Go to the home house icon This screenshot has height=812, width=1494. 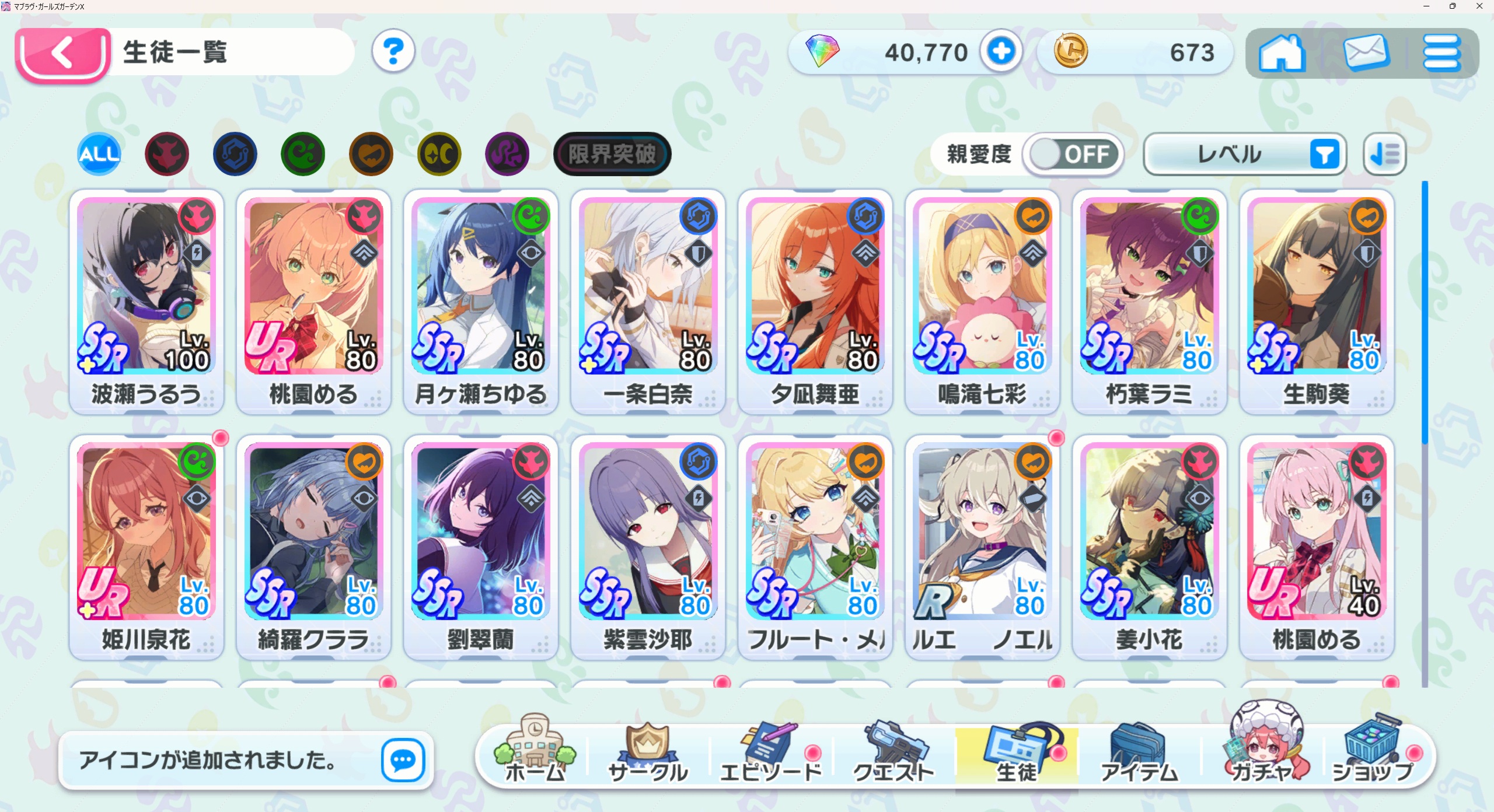[x=1282, y=53]
